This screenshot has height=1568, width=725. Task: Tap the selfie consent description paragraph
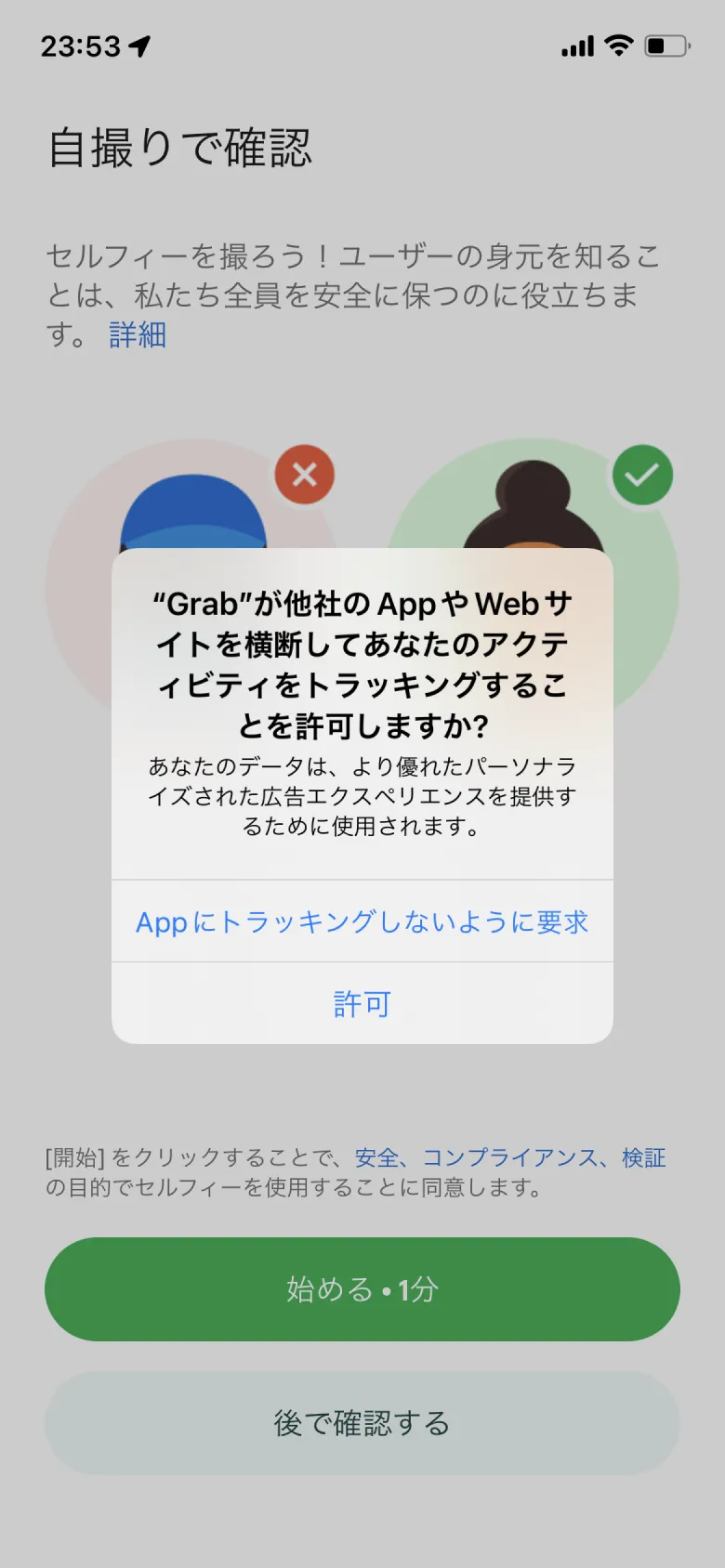[x=353, y=288]
